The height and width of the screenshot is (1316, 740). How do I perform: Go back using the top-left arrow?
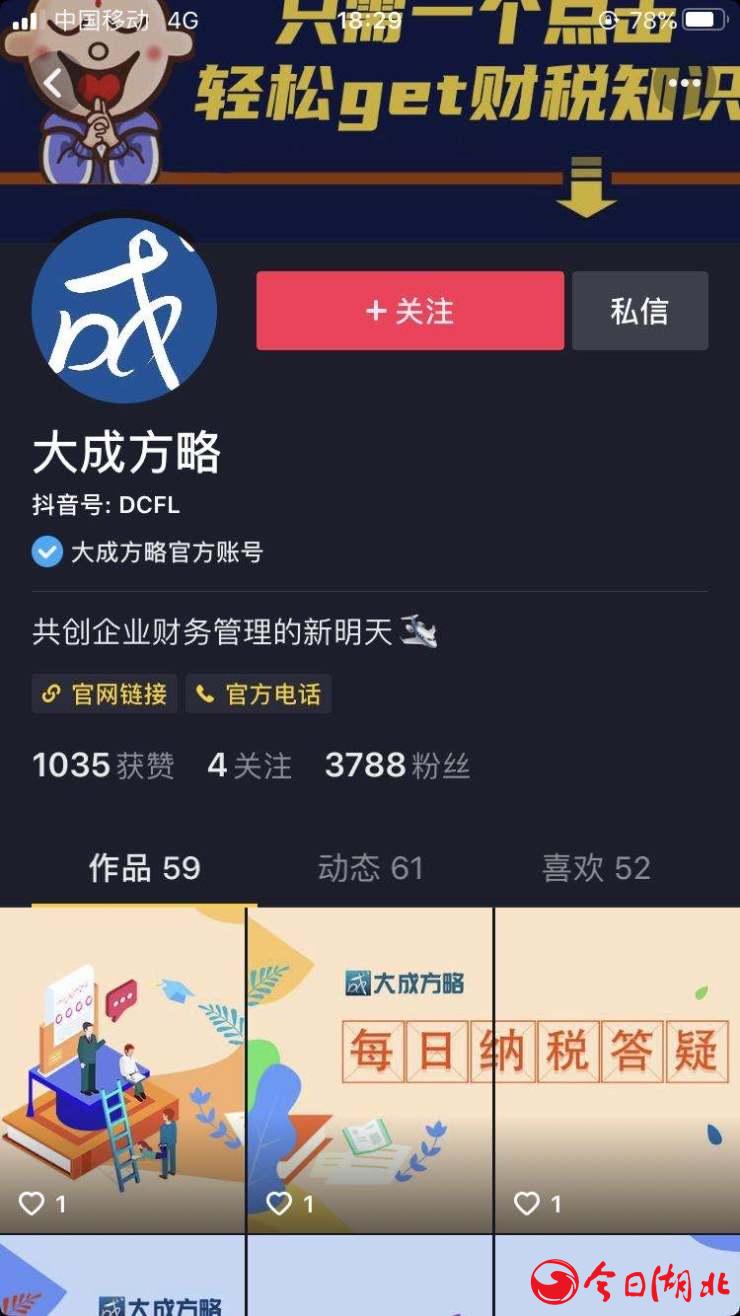pos(53,84)
